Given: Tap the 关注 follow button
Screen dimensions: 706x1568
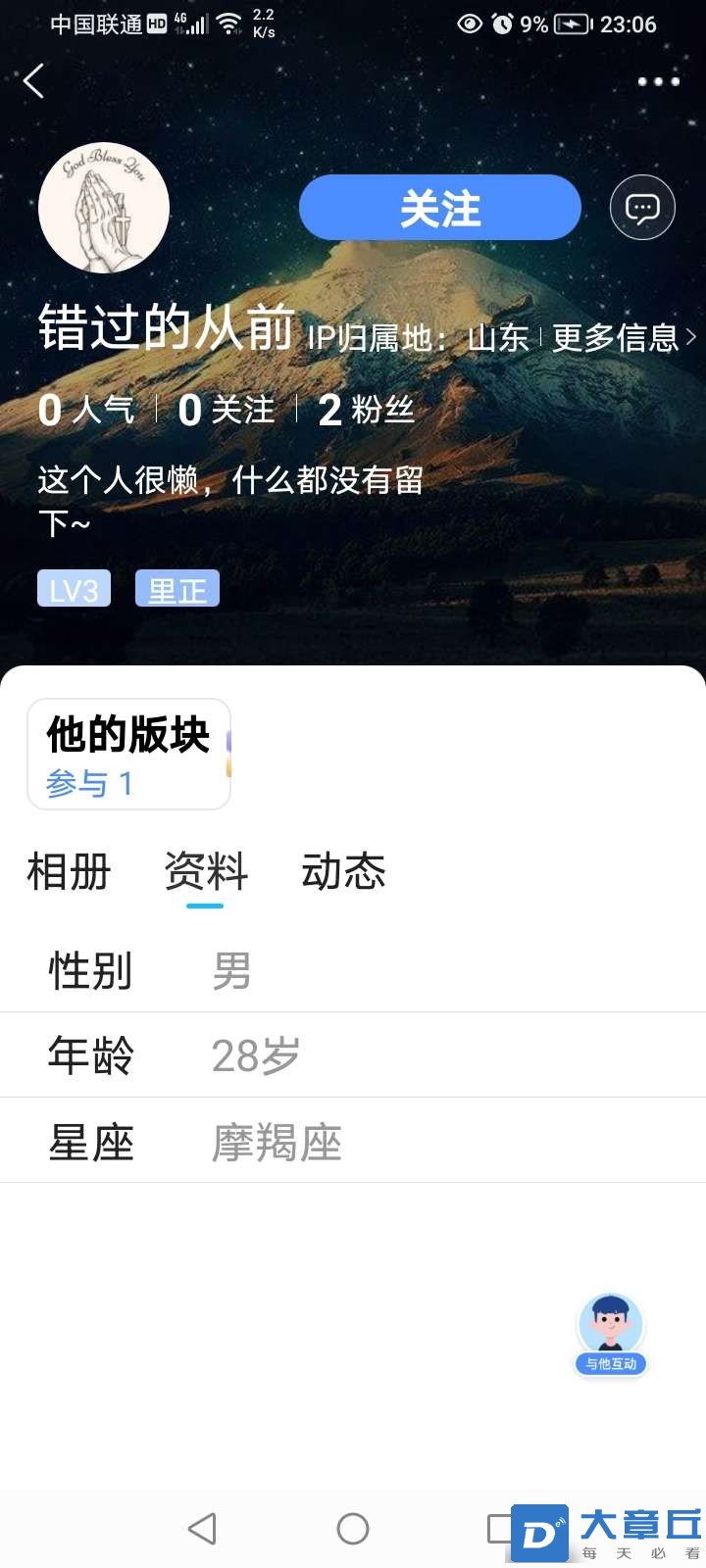Looking at the screenshot, I should coord(440,208).
